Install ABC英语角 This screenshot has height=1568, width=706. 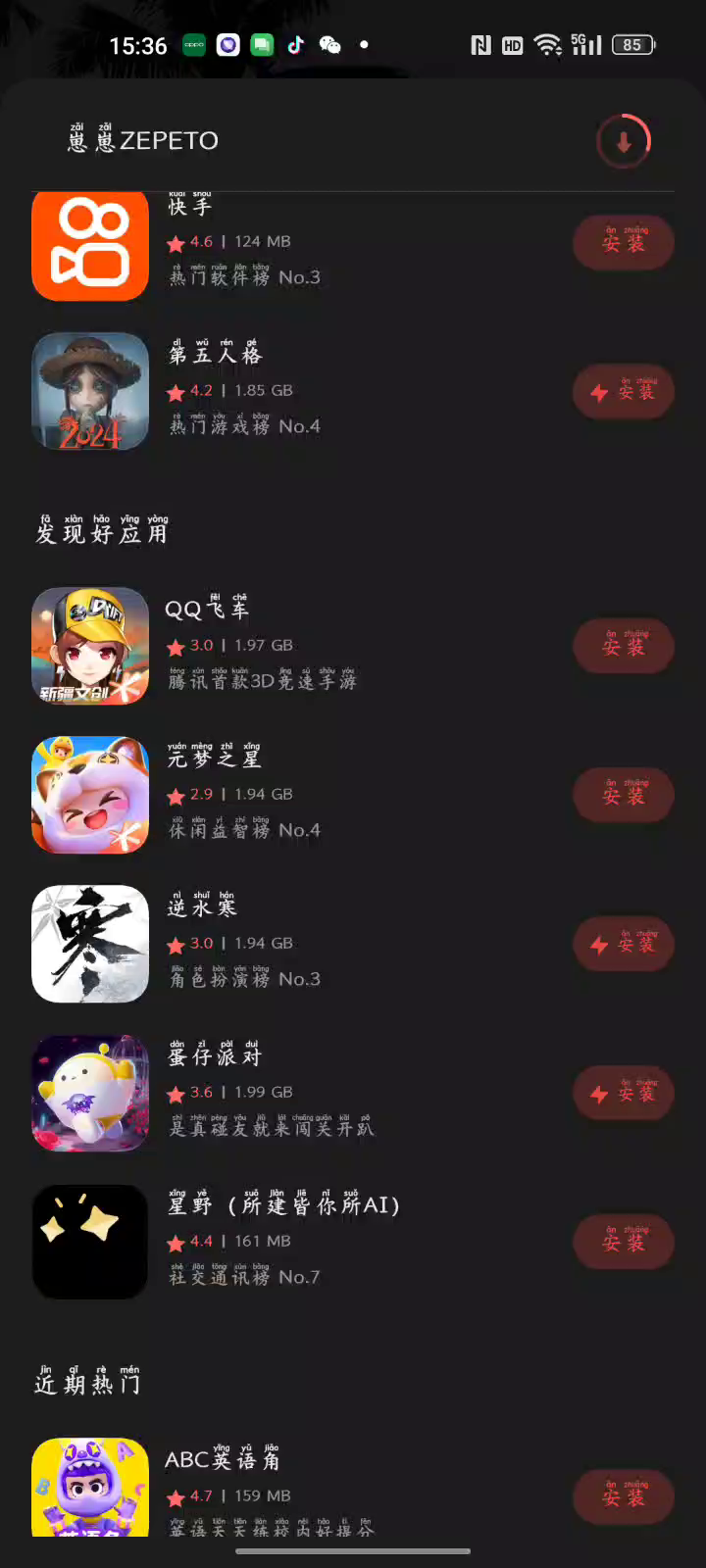pyautogui.click(x=624, y=1496)
